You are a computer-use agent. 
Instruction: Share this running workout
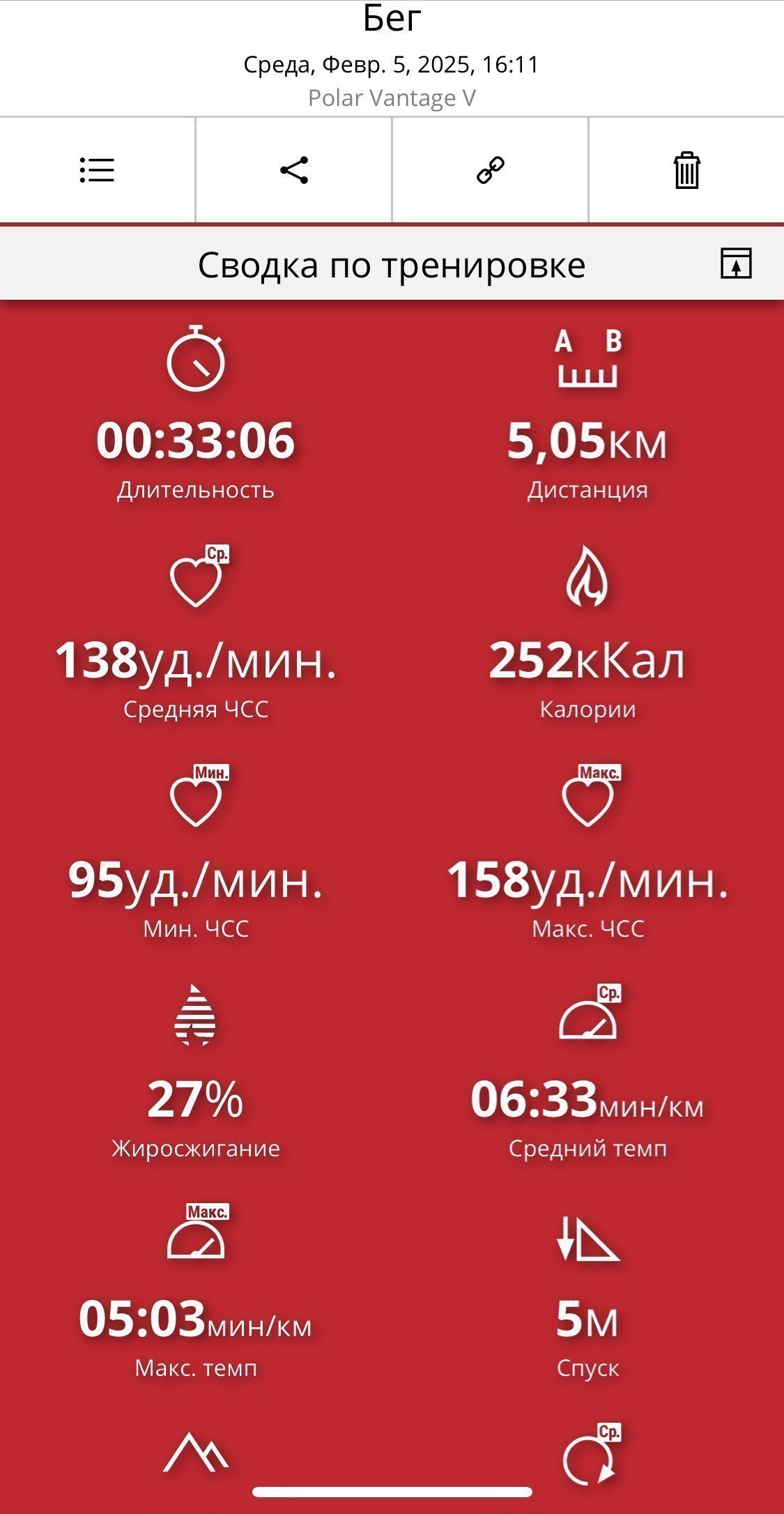click(x=293, y=170)
